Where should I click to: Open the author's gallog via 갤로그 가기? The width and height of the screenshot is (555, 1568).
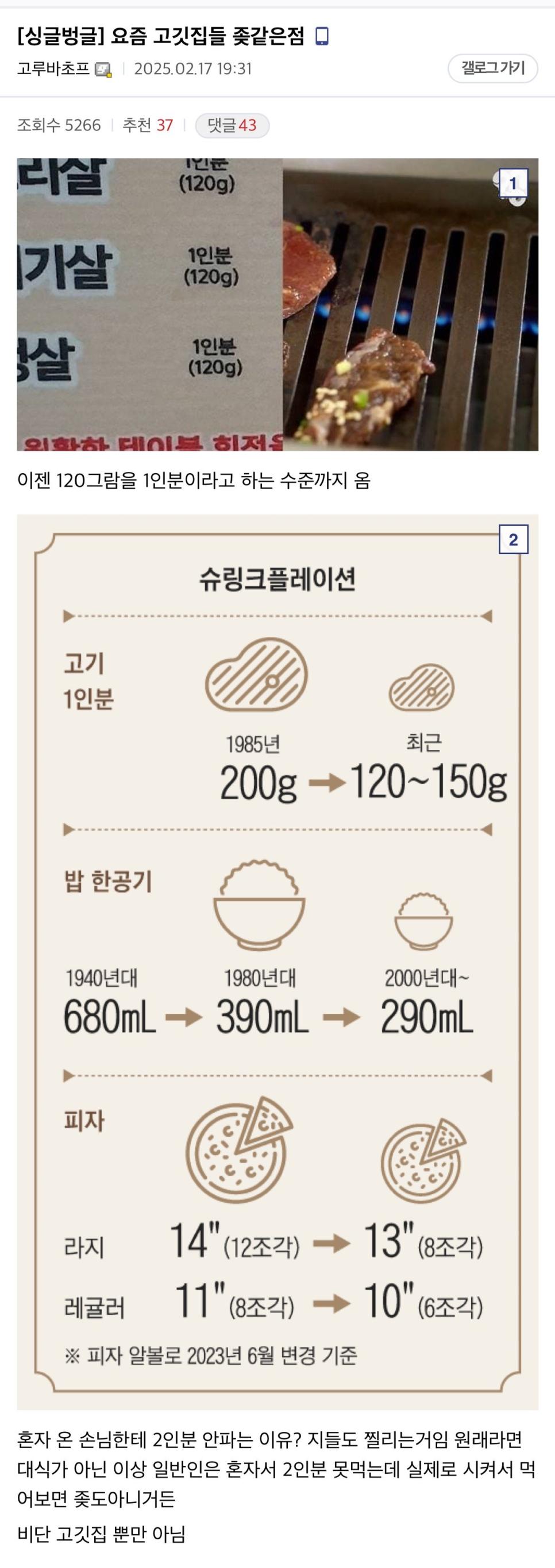492,68
